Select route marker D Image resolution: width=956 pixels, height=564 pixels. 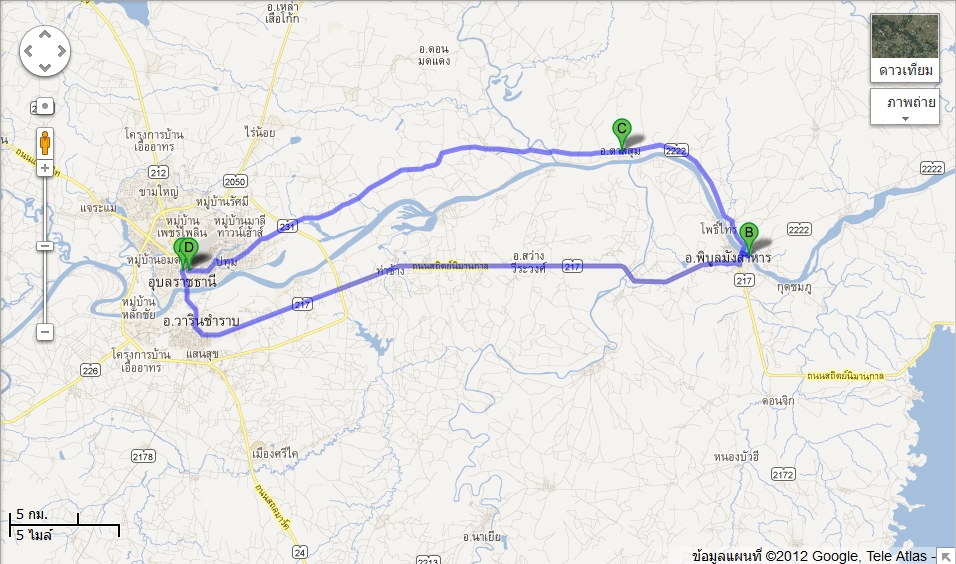(x=189, y=248)
